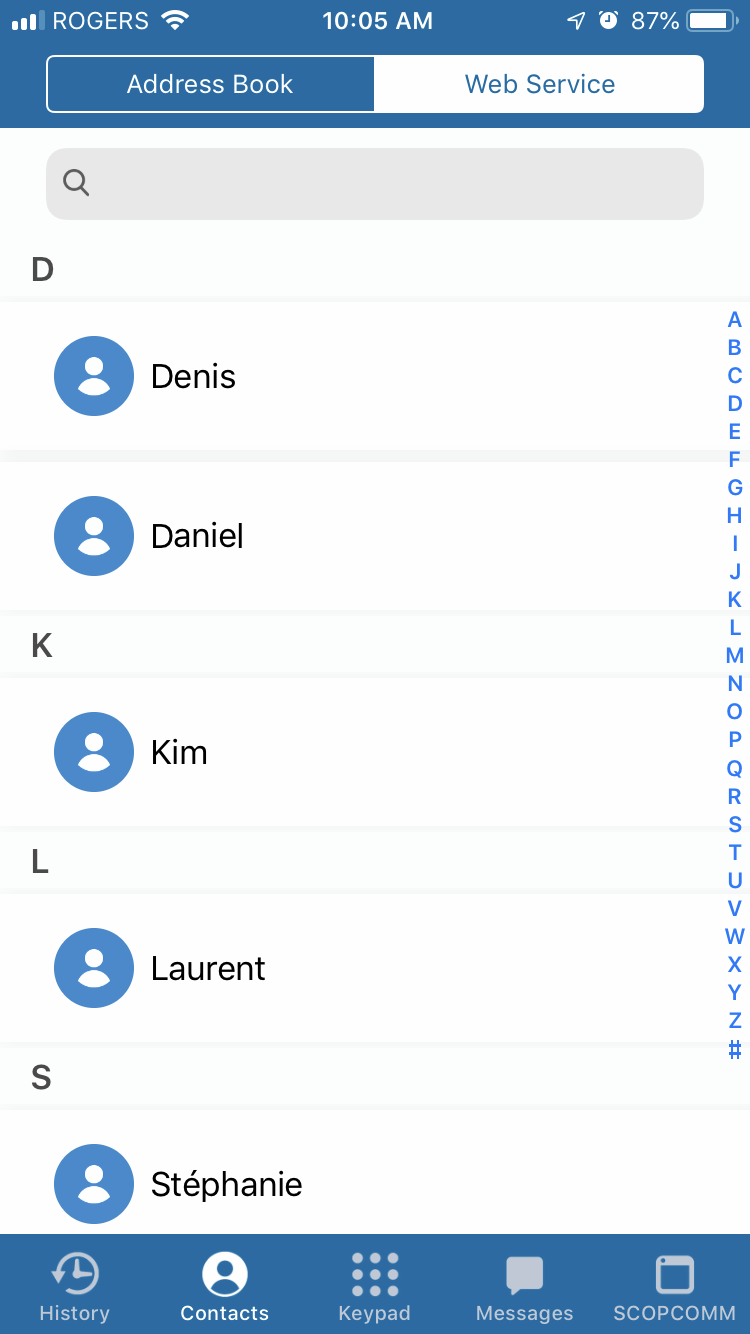Screen dimensions: 750x1334
Task: Open the Keypad tab
Action: (x=374, y=1286)
